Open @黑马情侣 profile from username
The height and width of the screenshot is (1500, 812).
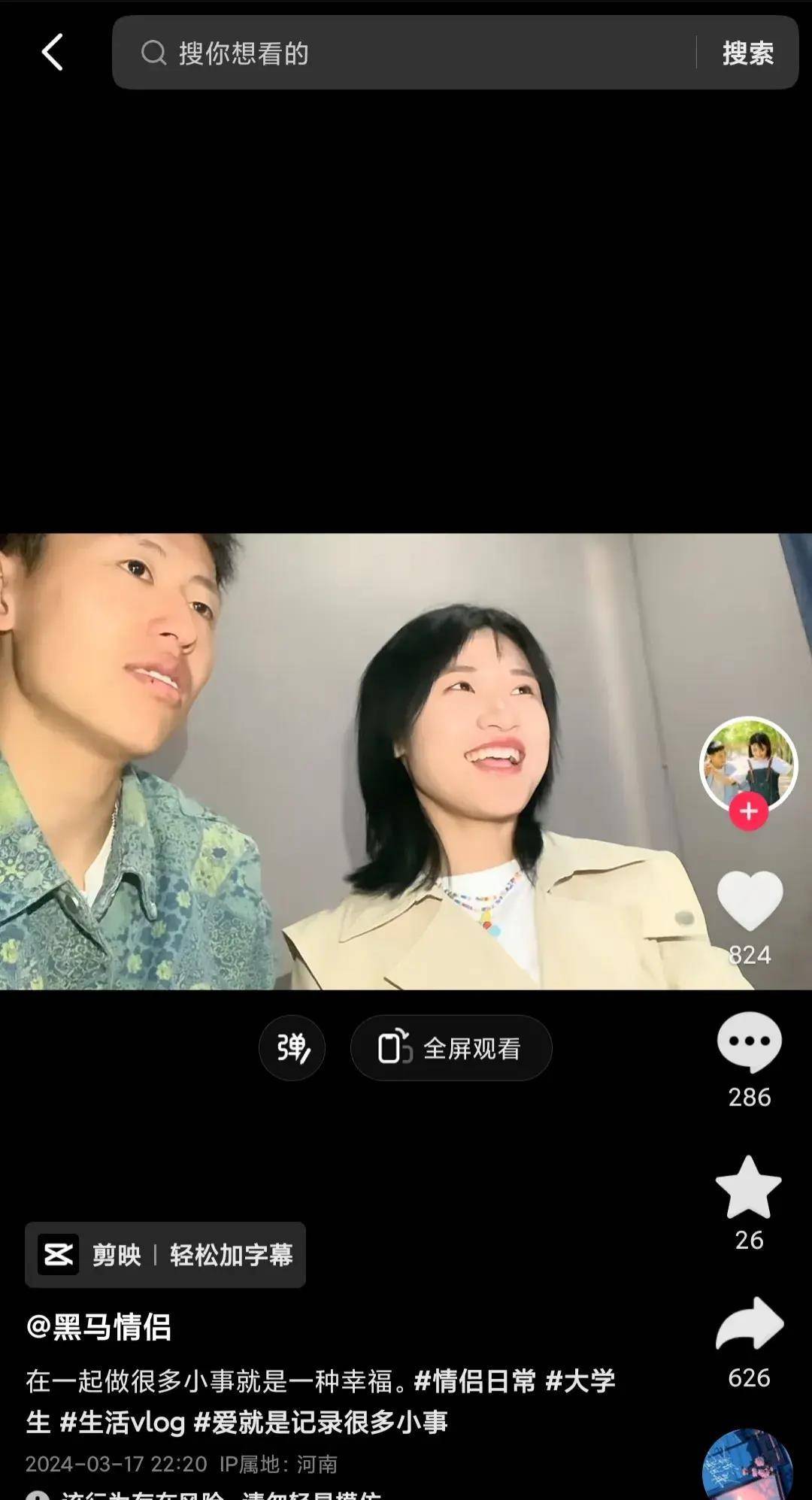(98, 1328)
